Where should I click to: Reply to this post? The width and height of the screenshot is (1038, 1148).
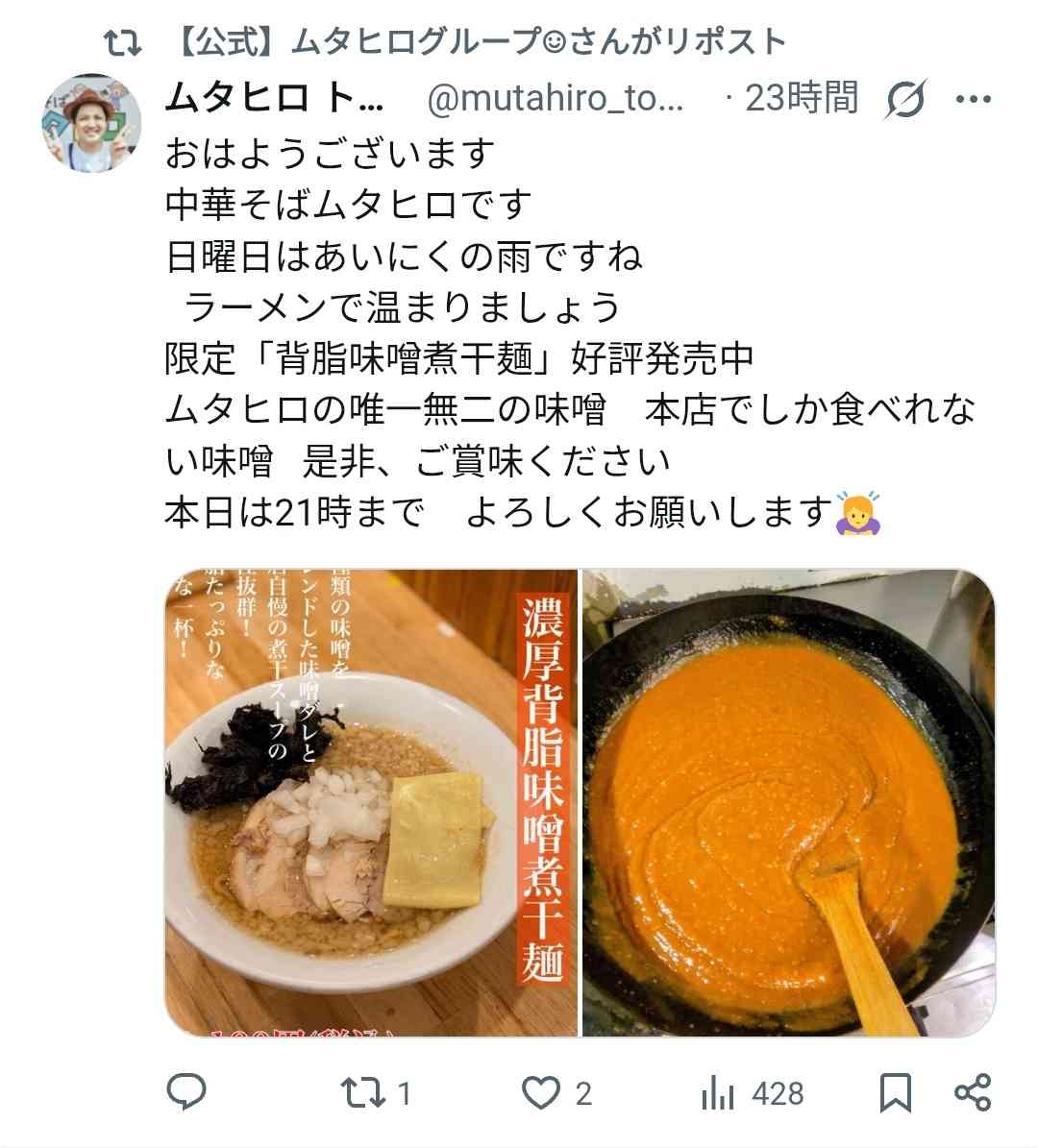click(187, 1093)
